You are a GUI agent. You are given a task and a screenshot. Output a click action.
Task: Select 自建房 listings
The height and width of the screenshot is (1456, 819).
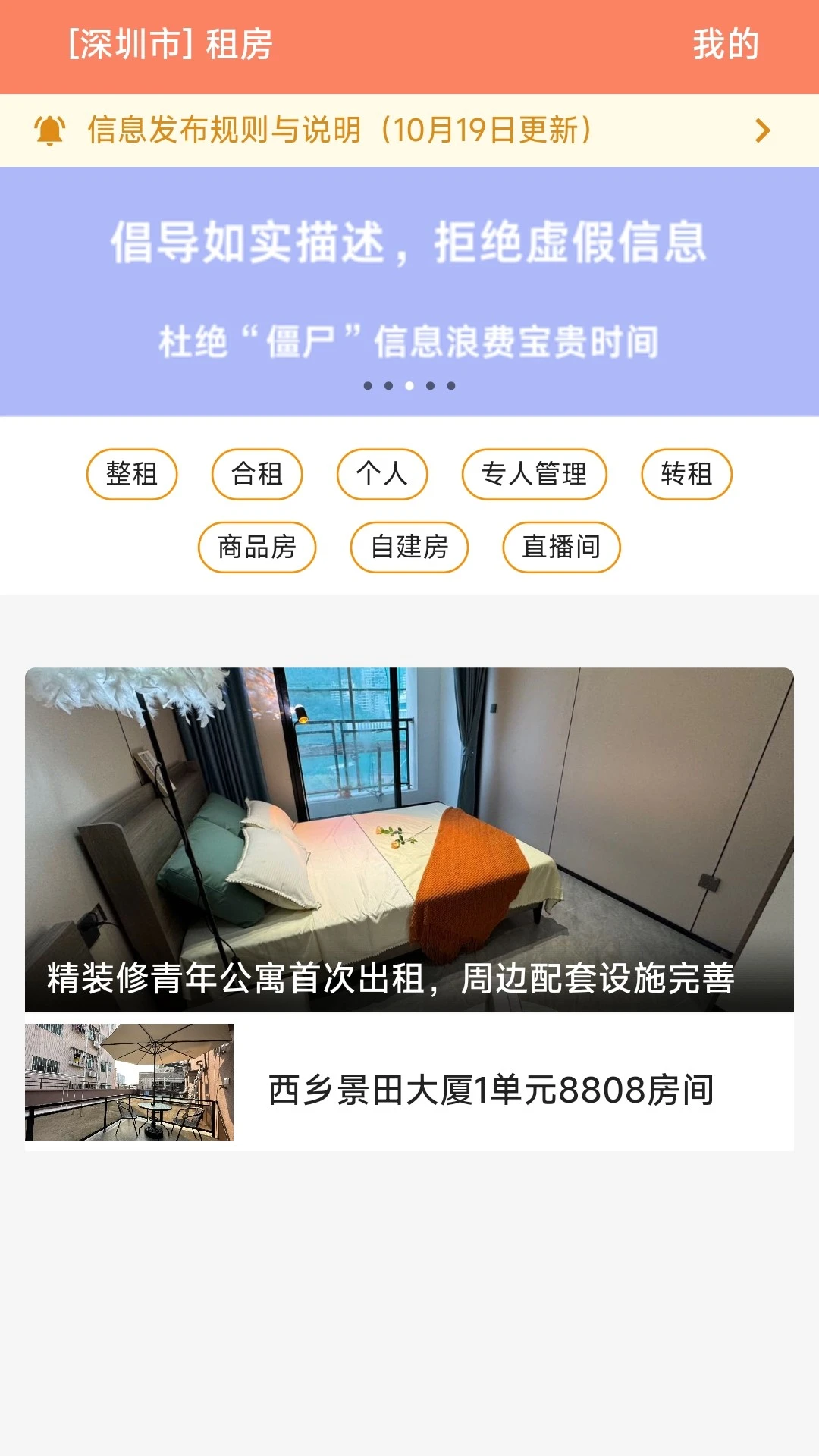409,548
